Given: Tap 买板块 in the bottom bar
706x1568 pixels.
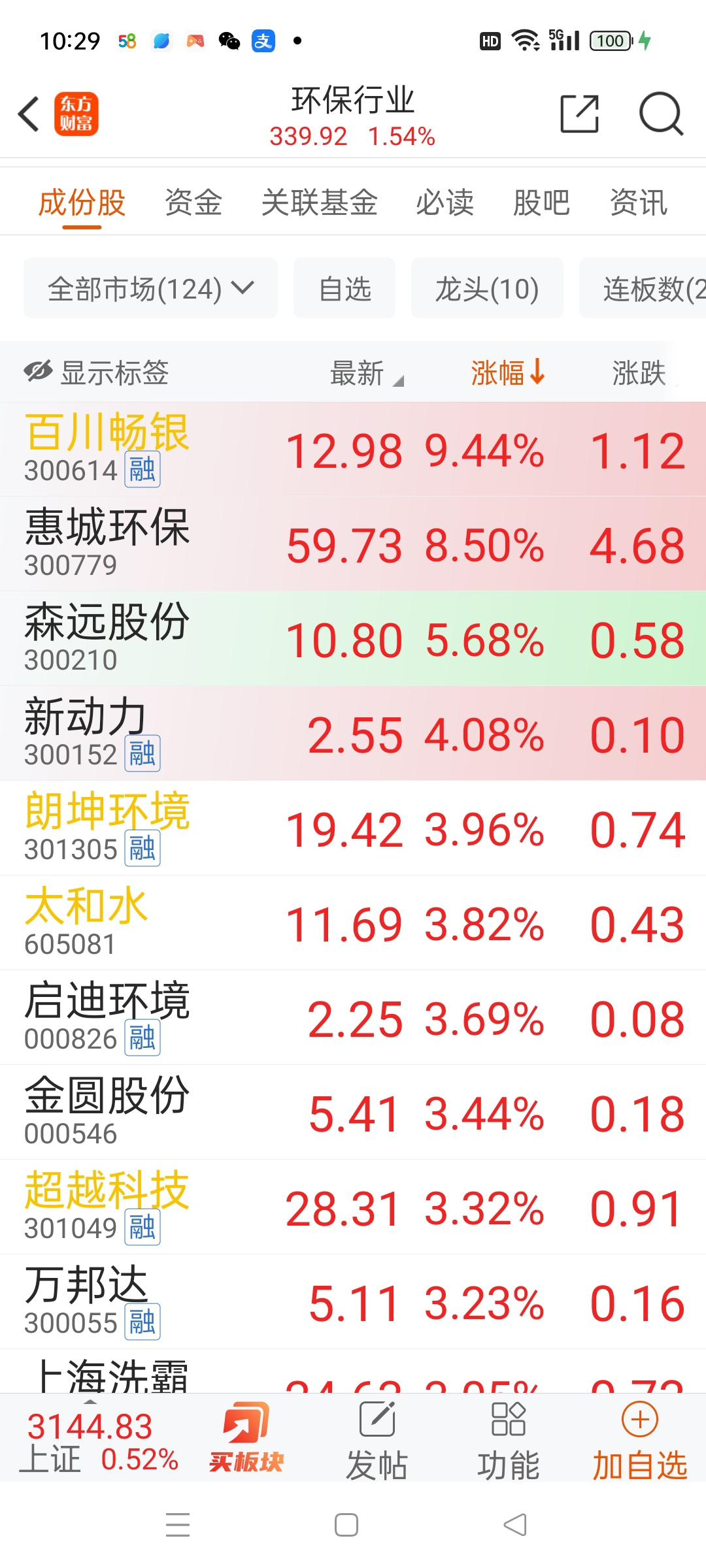Looking at the screenshot, I should click(246, 1438).
